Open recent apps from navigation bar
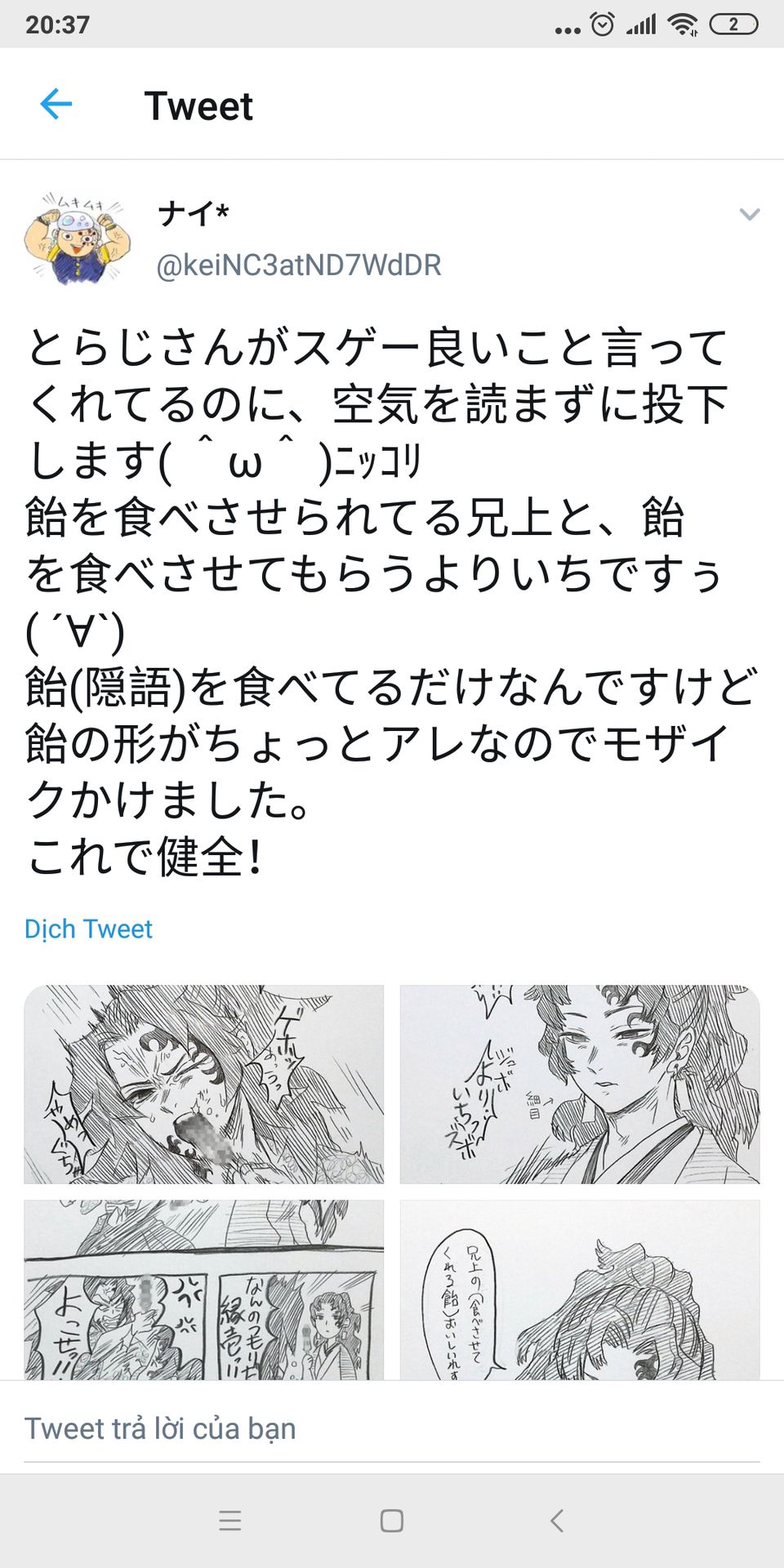 coord(230,1521)
